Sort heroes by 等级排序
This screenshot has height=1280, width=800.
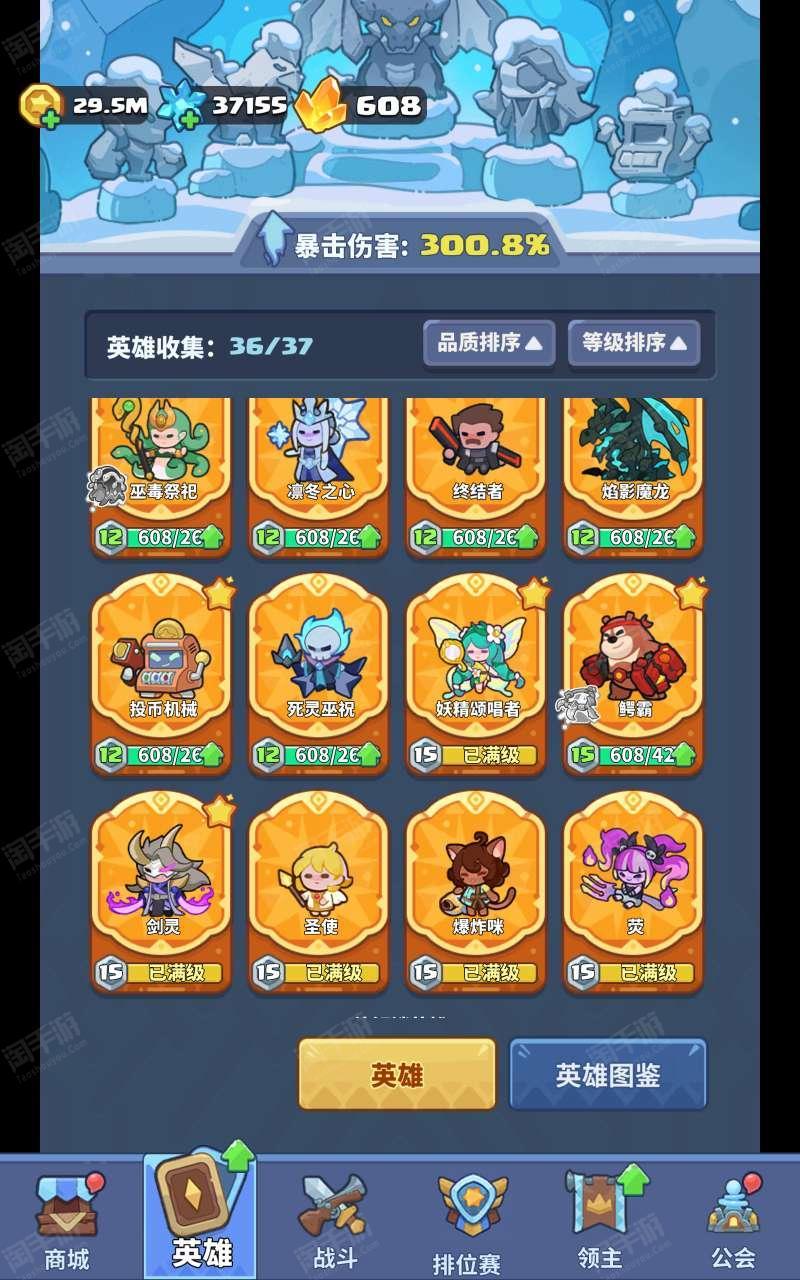click(x=634, y=344)
